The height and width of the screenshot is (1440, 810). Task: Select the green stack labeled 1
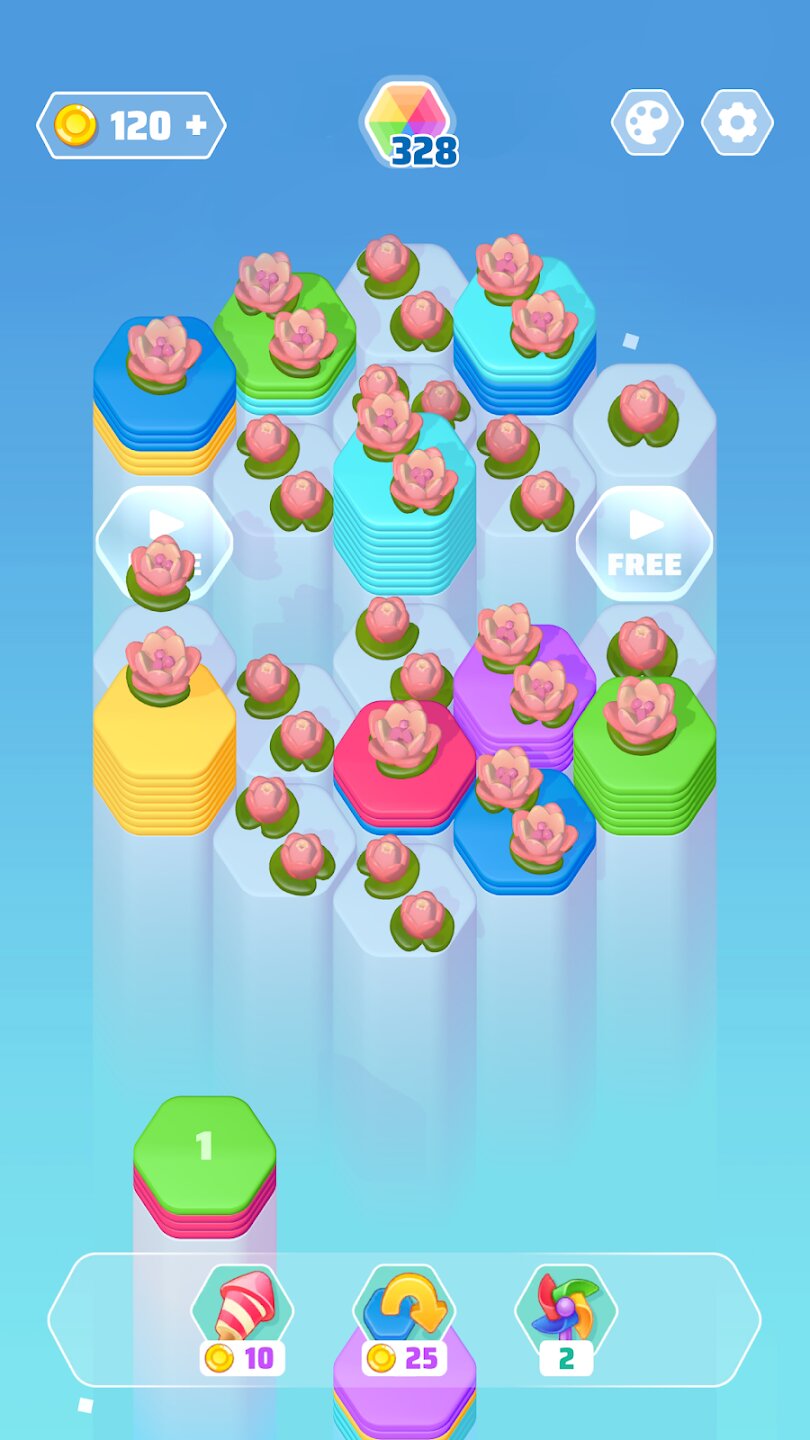click(x=205, y=1150)
